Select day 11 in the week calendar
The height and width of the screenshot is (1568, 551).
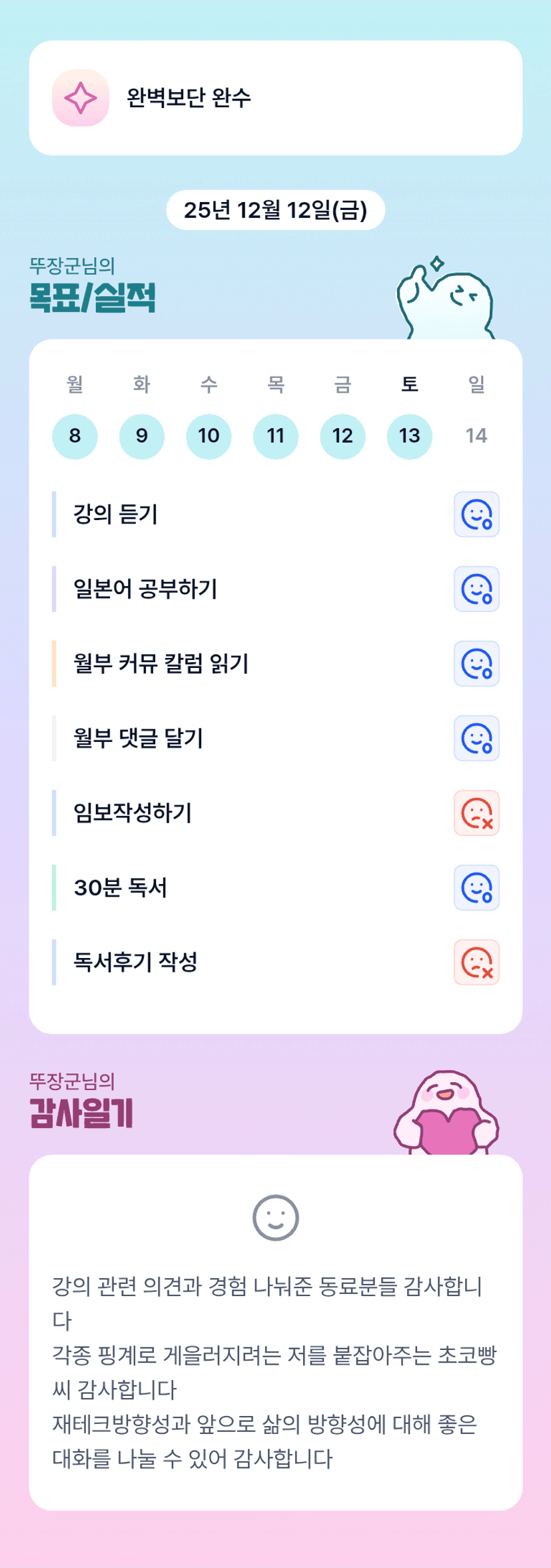click(276, 436)
